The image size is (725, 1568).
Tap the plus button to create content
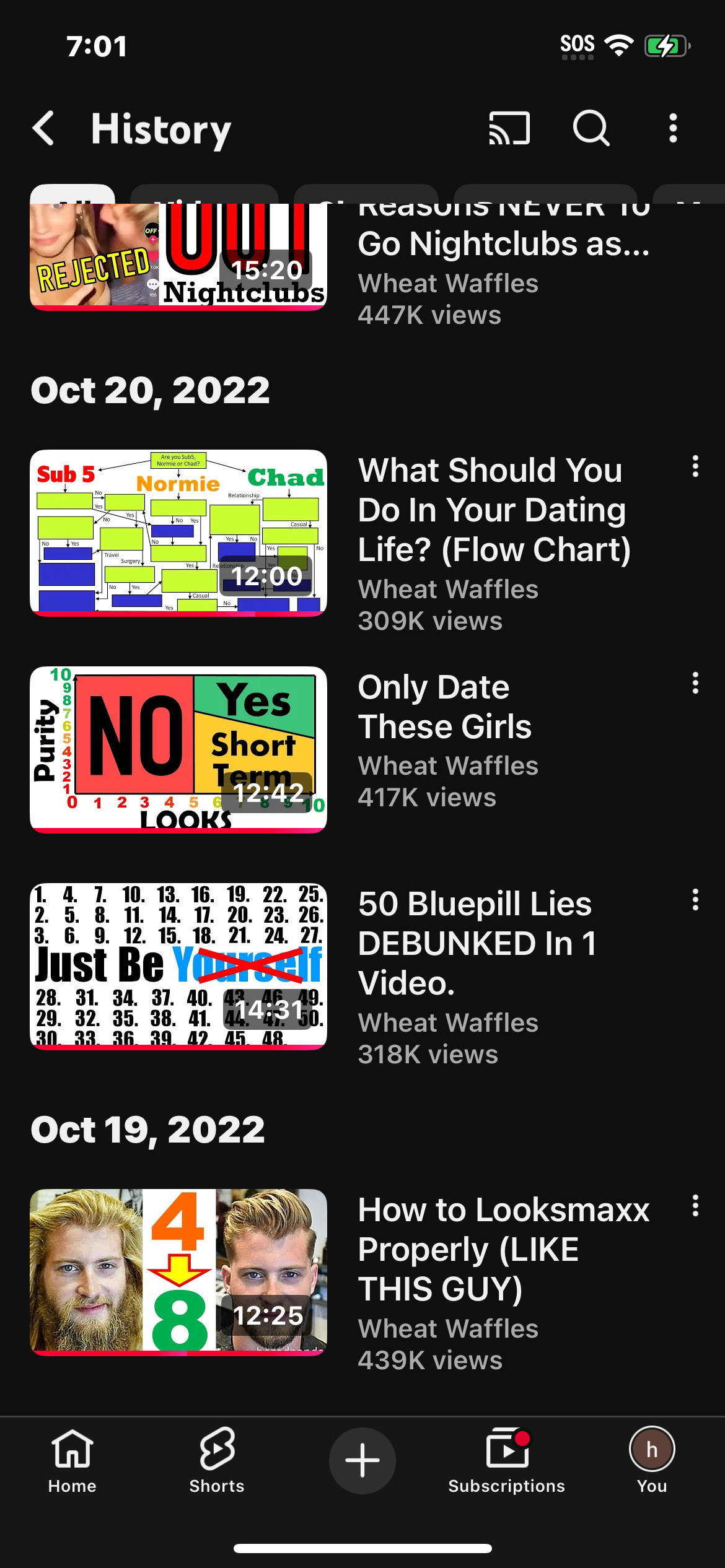(362, 1460)
